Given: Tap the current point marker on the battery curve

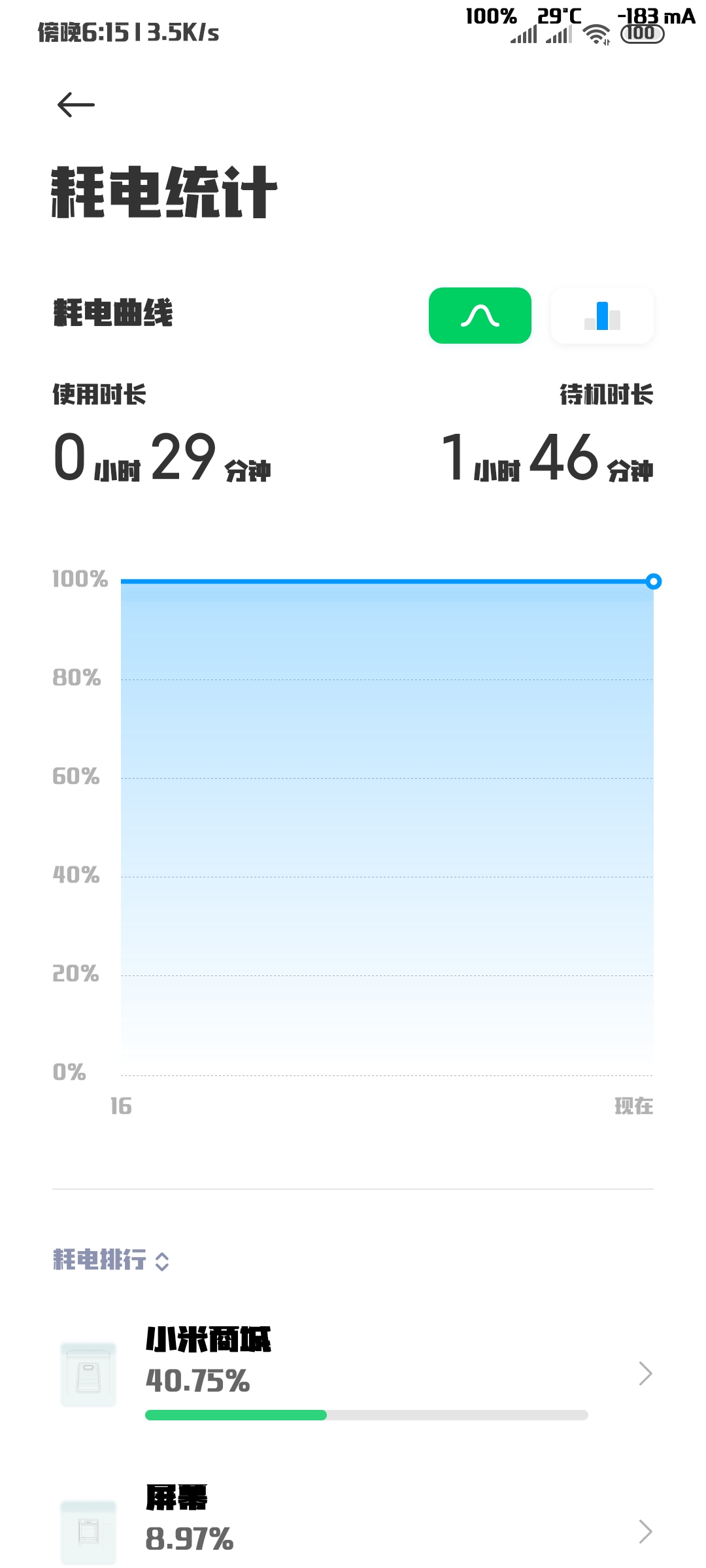Looking at the screenshot, I should 653,581.
